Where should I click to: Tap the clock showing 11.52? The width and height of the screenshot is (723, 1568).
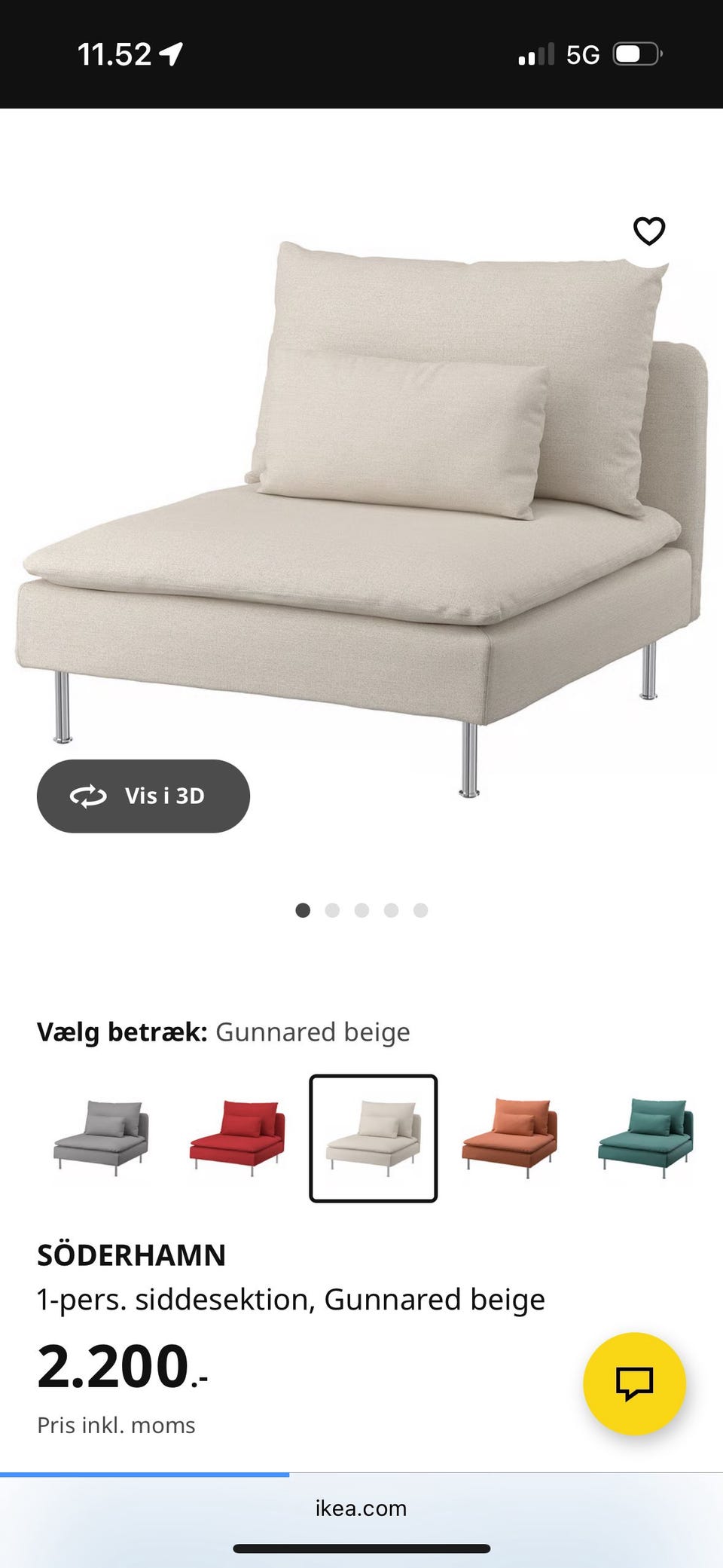(x=114, y=53)
